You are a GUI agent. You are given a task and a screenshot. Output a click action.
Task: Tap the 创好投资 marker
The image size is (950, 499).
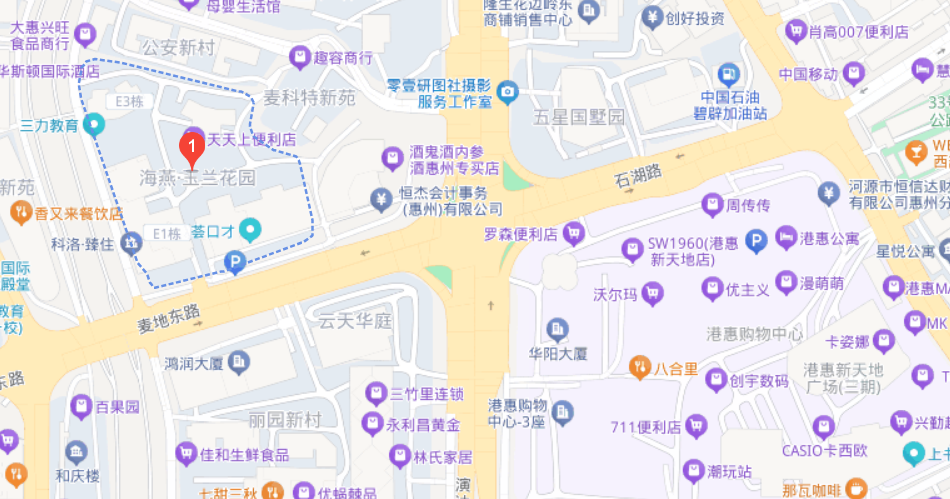click(652, 18)
